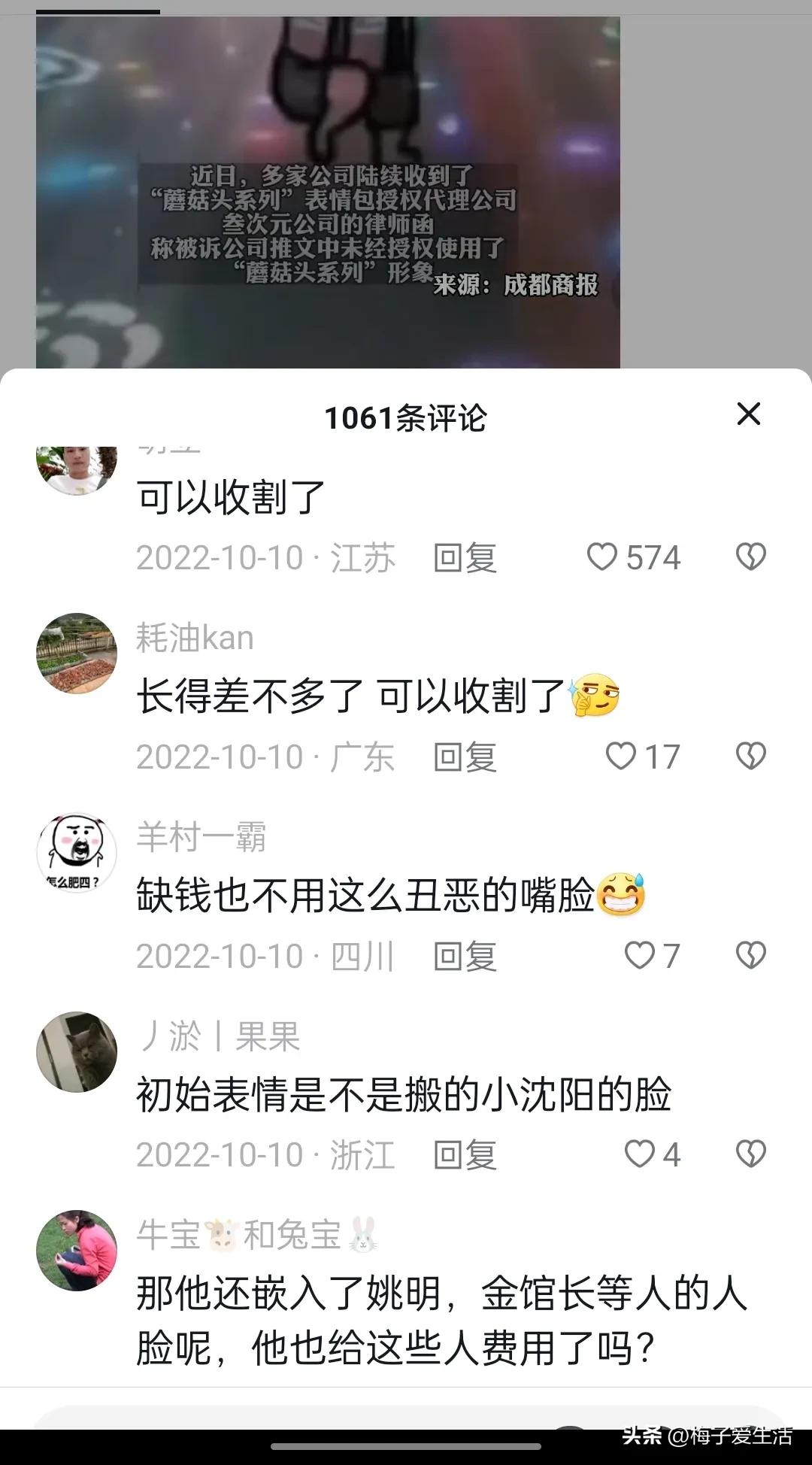Dislike 耗油kan's comment

click(x=750, y=757)
